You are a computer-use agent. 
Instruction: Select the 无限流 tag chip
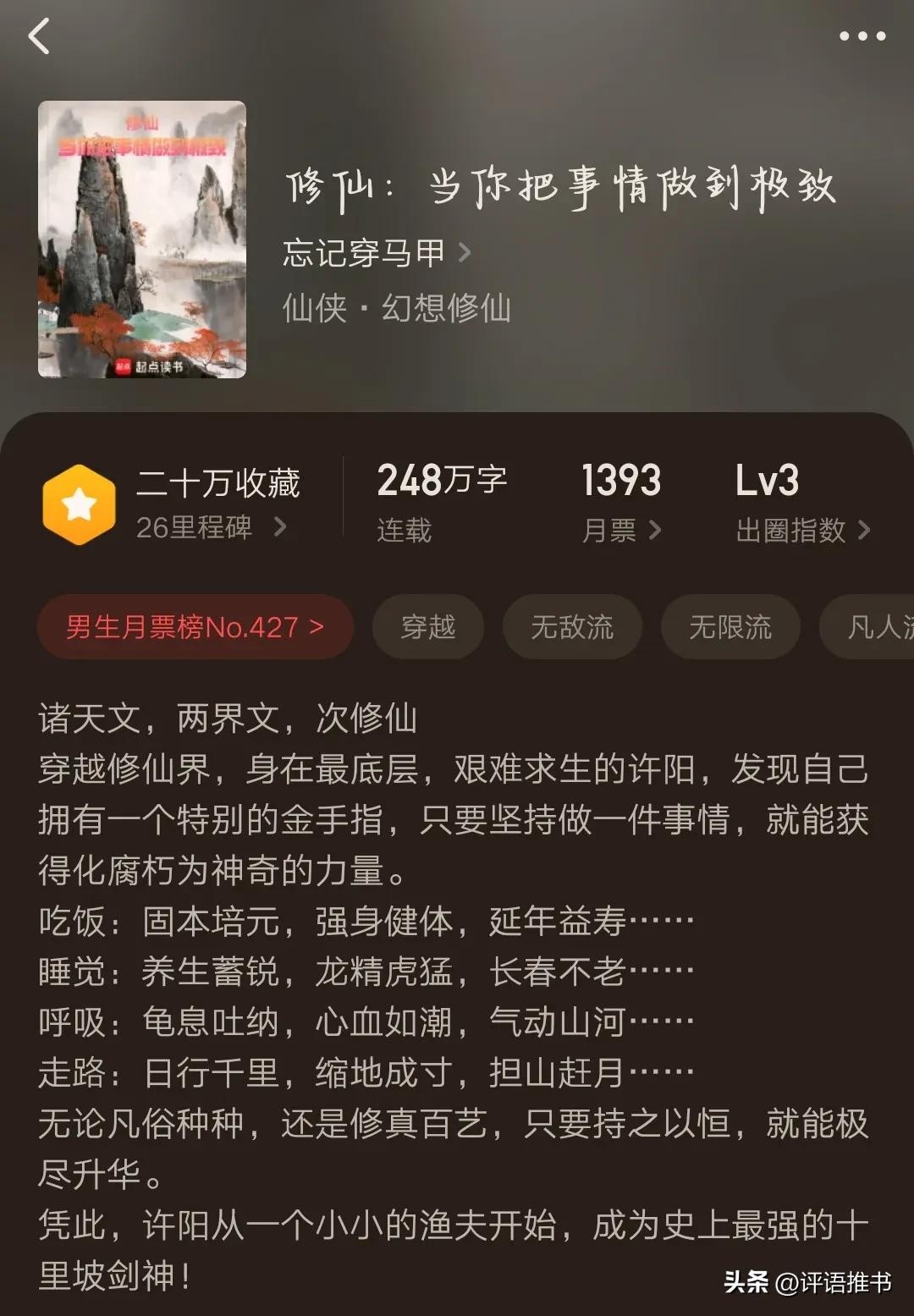[730, 627]
